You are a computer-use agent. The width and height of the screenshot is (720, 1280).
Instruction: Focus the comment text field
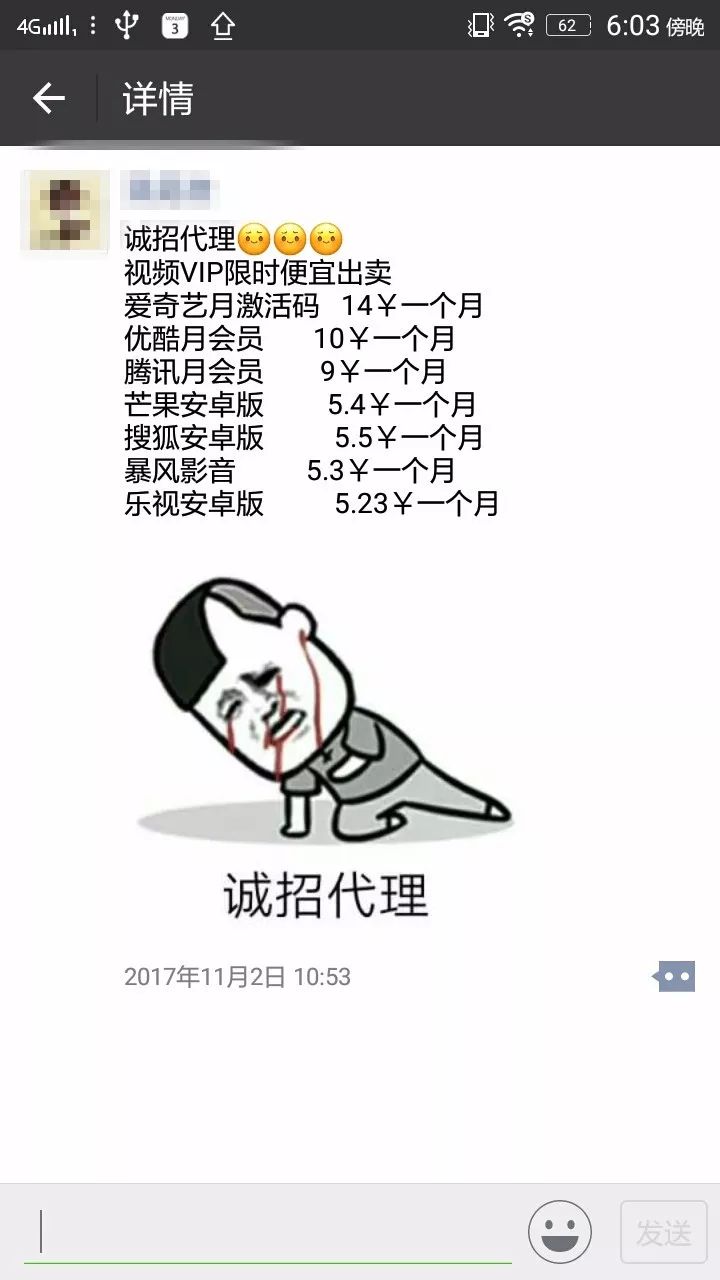[x=268, y=1233]
